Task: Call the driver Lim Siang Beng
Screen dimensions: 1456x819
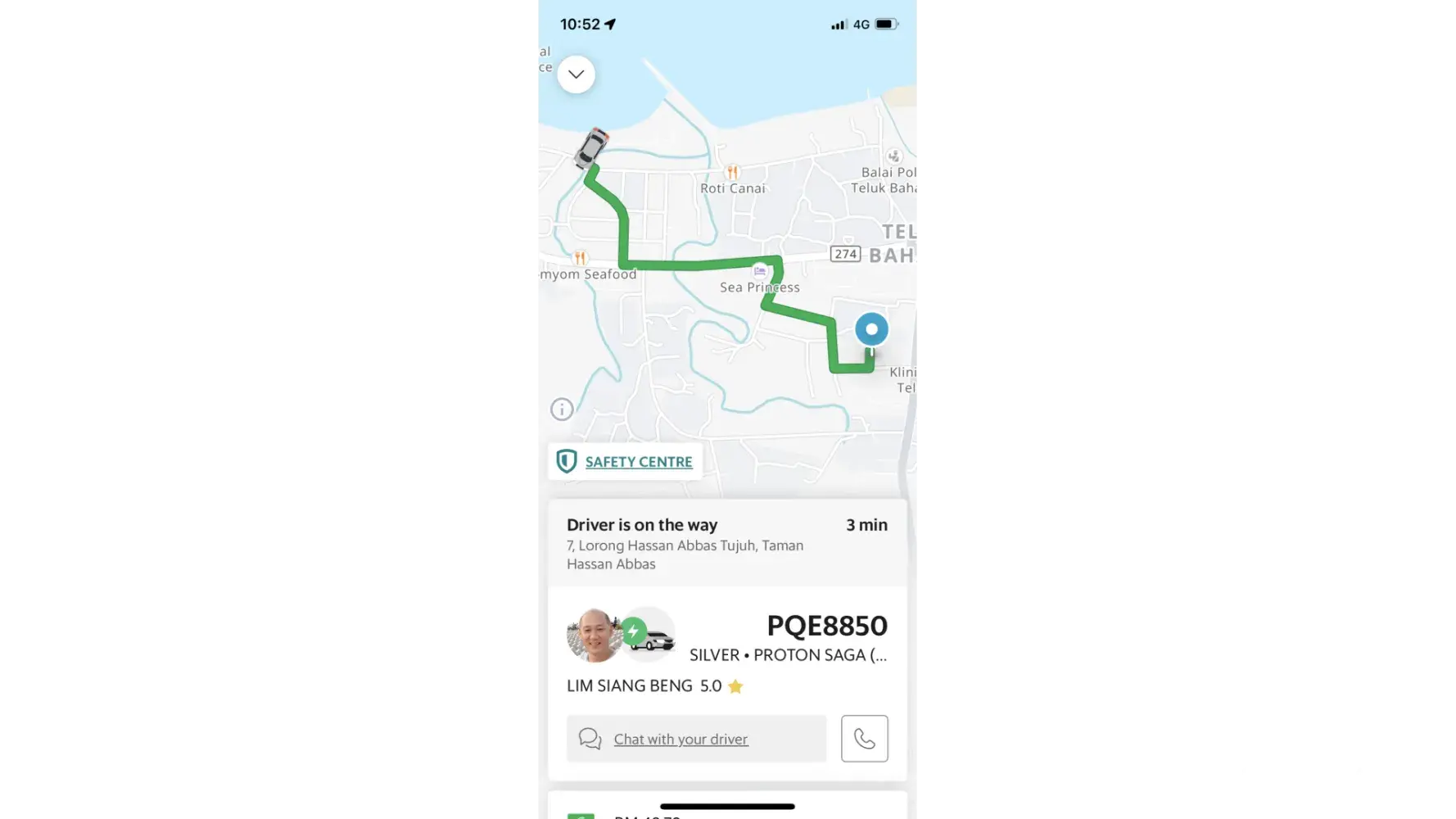Action: tap(864, 739)
